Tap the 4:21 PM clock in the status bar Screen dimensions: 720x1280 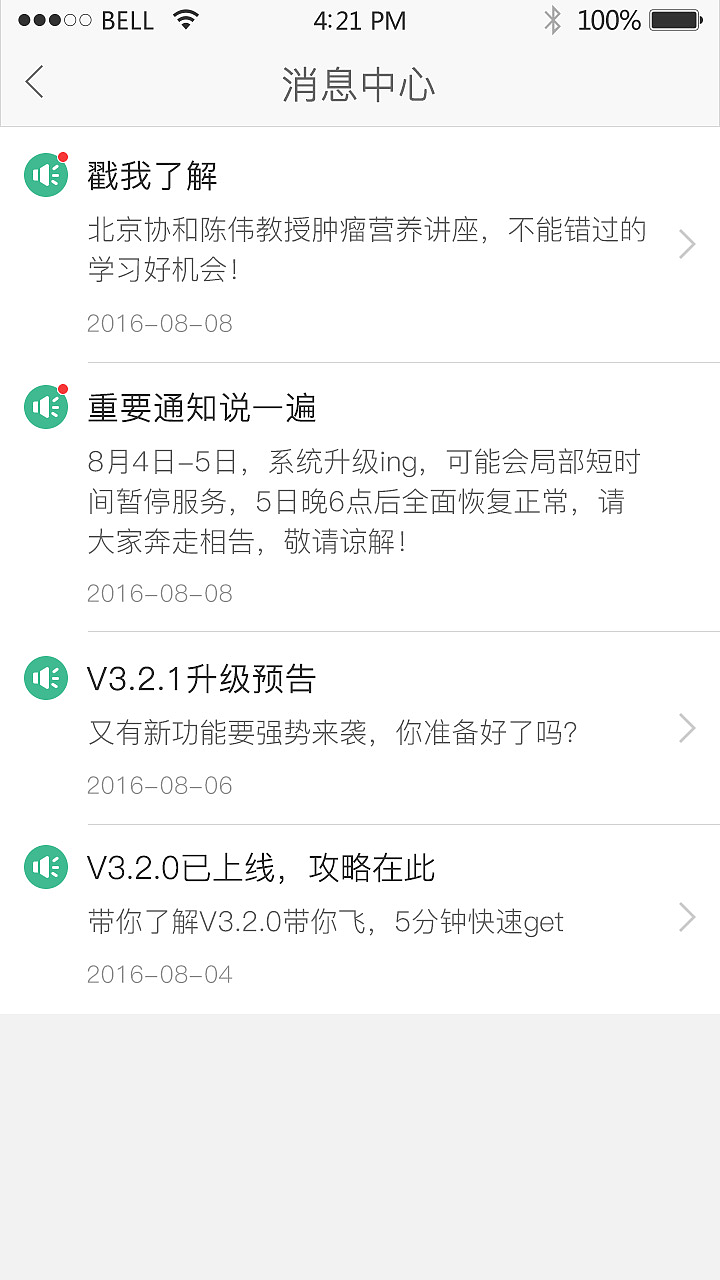pos(360,20)
